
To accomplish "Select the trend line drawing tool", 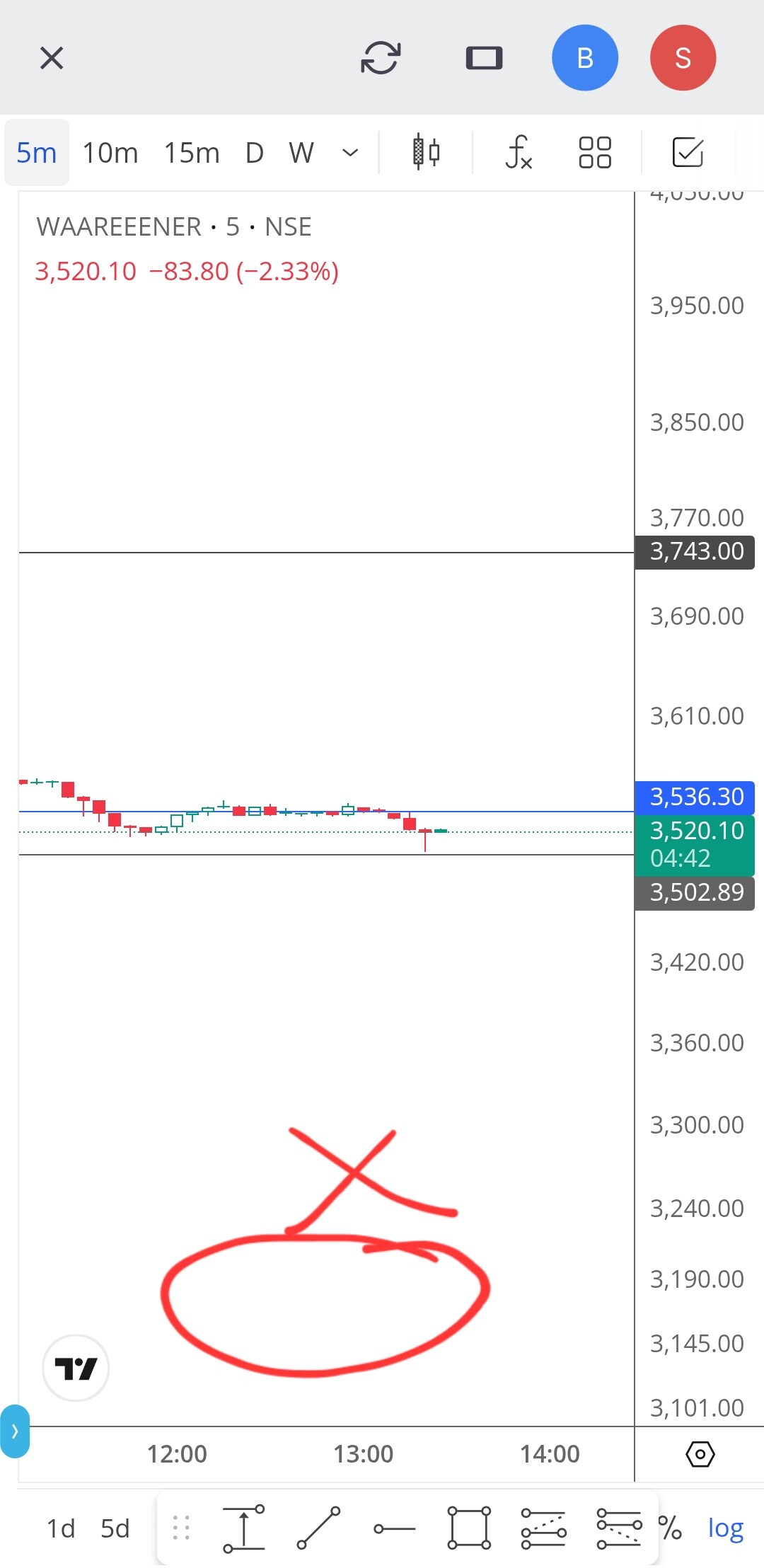I will pos(318,1528).
